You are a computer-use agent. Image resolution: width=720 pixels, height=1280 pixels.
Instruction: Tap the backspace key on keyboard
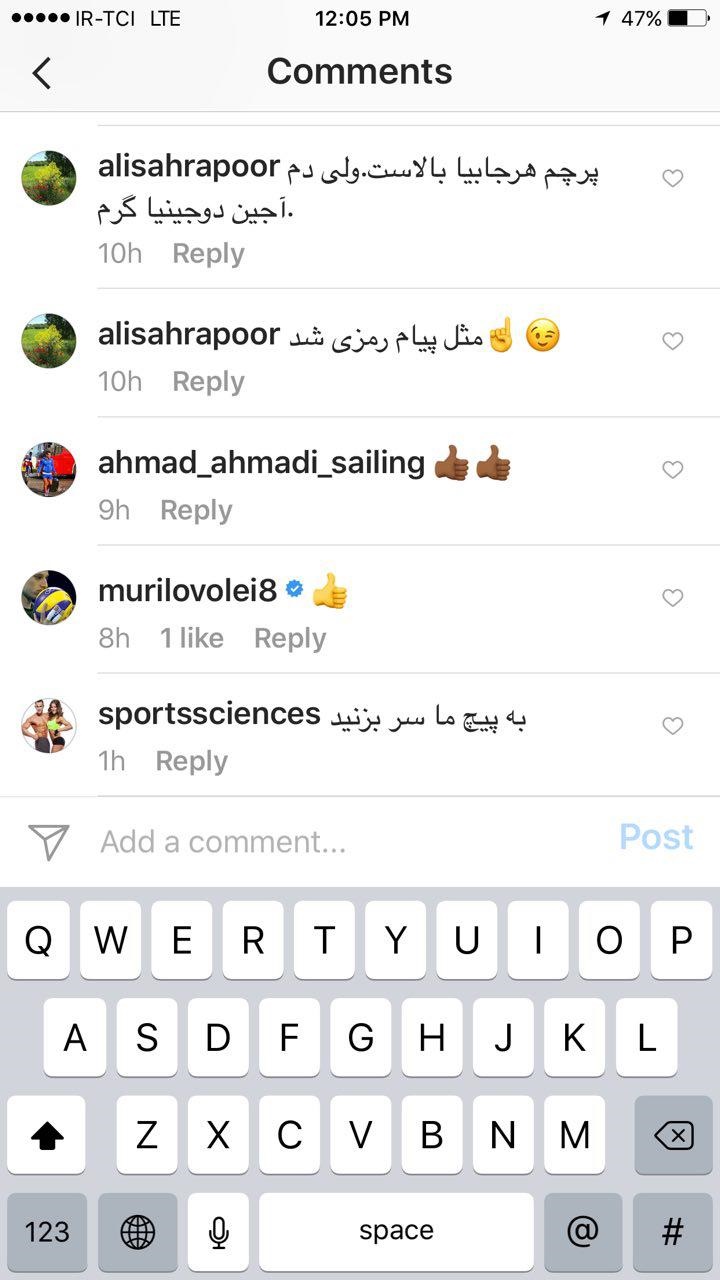pos(673,1135)
